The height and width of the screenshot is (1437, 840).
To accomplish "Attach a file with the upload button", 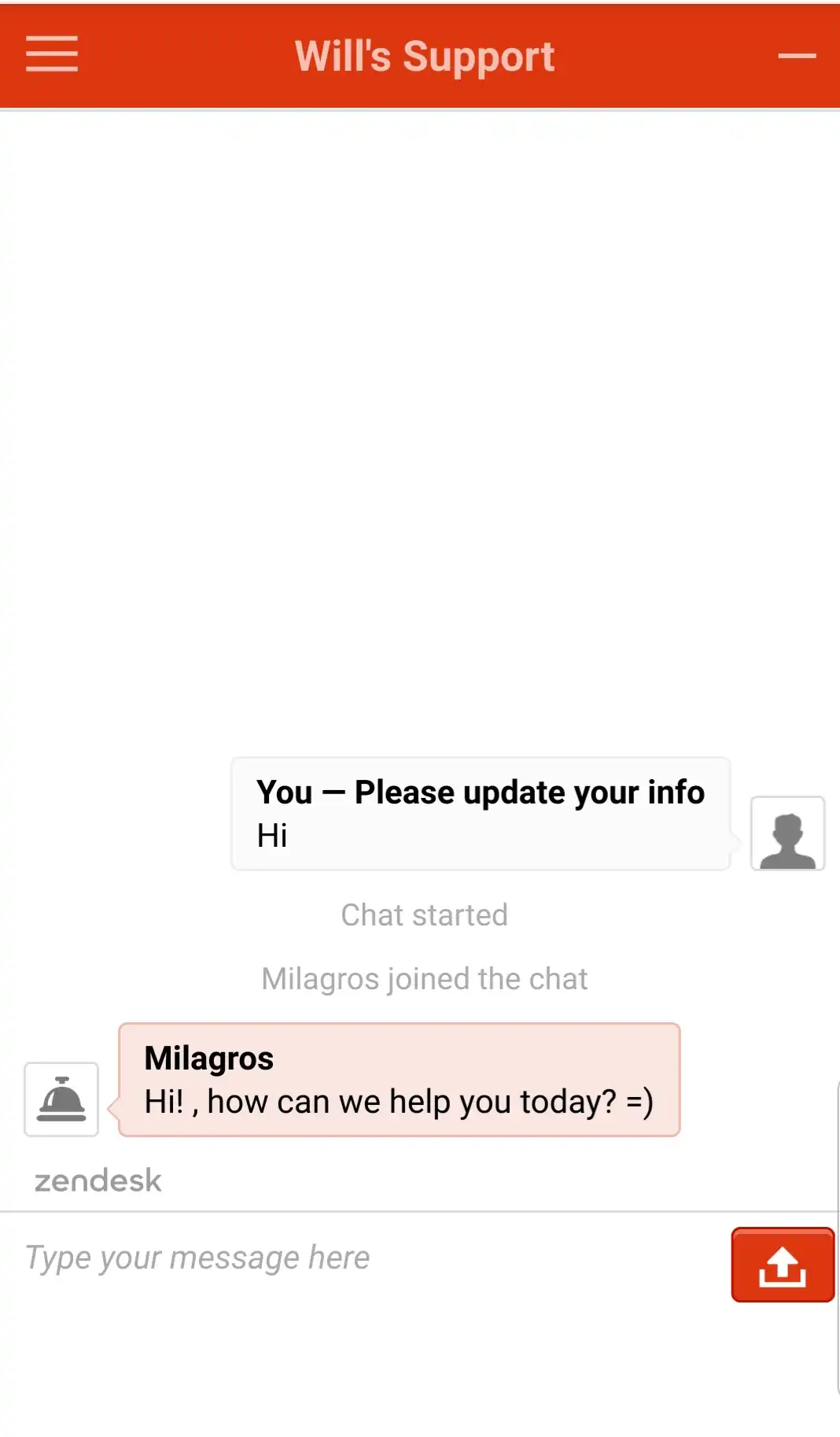I will coord(782,1265).
